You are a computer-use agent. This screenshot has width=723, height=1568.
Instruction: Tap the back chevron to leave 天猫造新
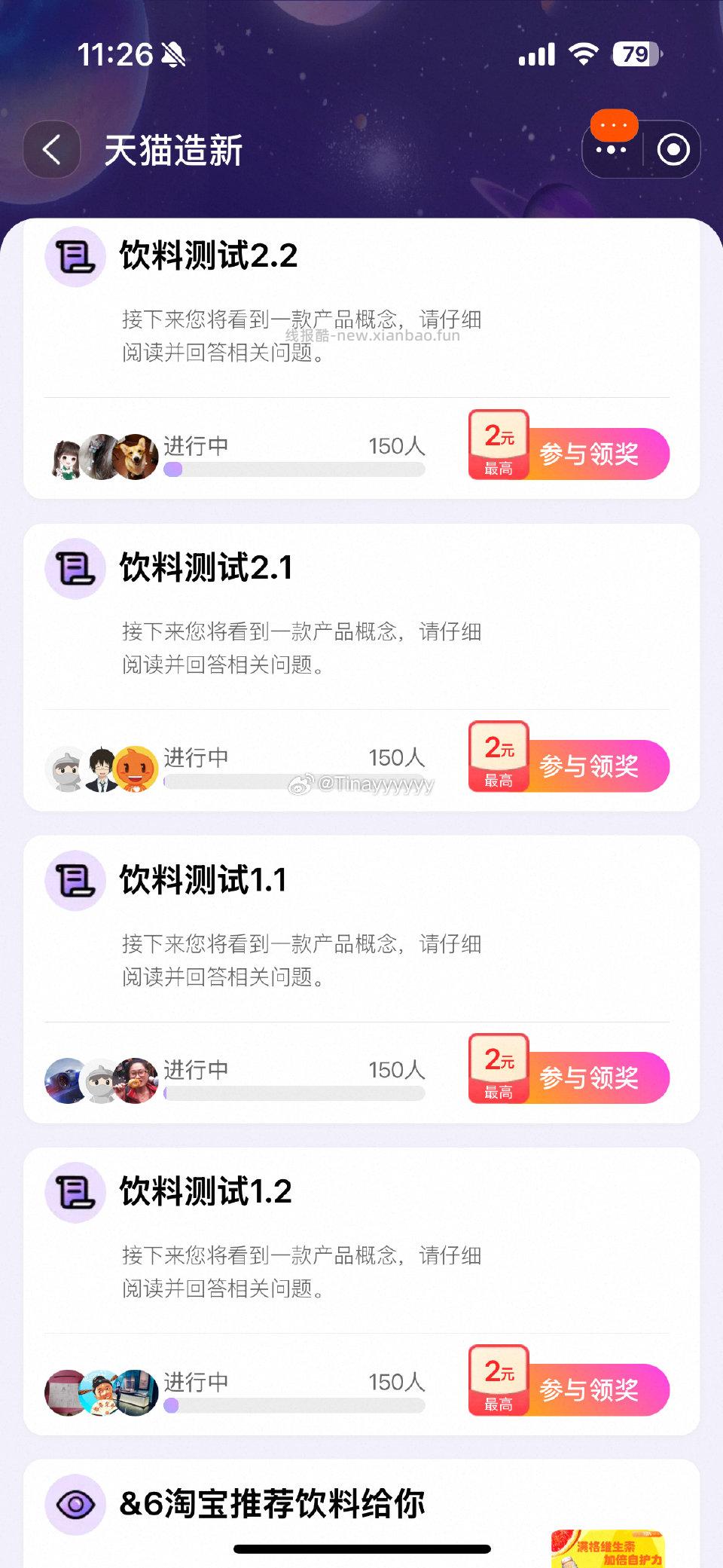pyautogui.click(x=50, y=148)
